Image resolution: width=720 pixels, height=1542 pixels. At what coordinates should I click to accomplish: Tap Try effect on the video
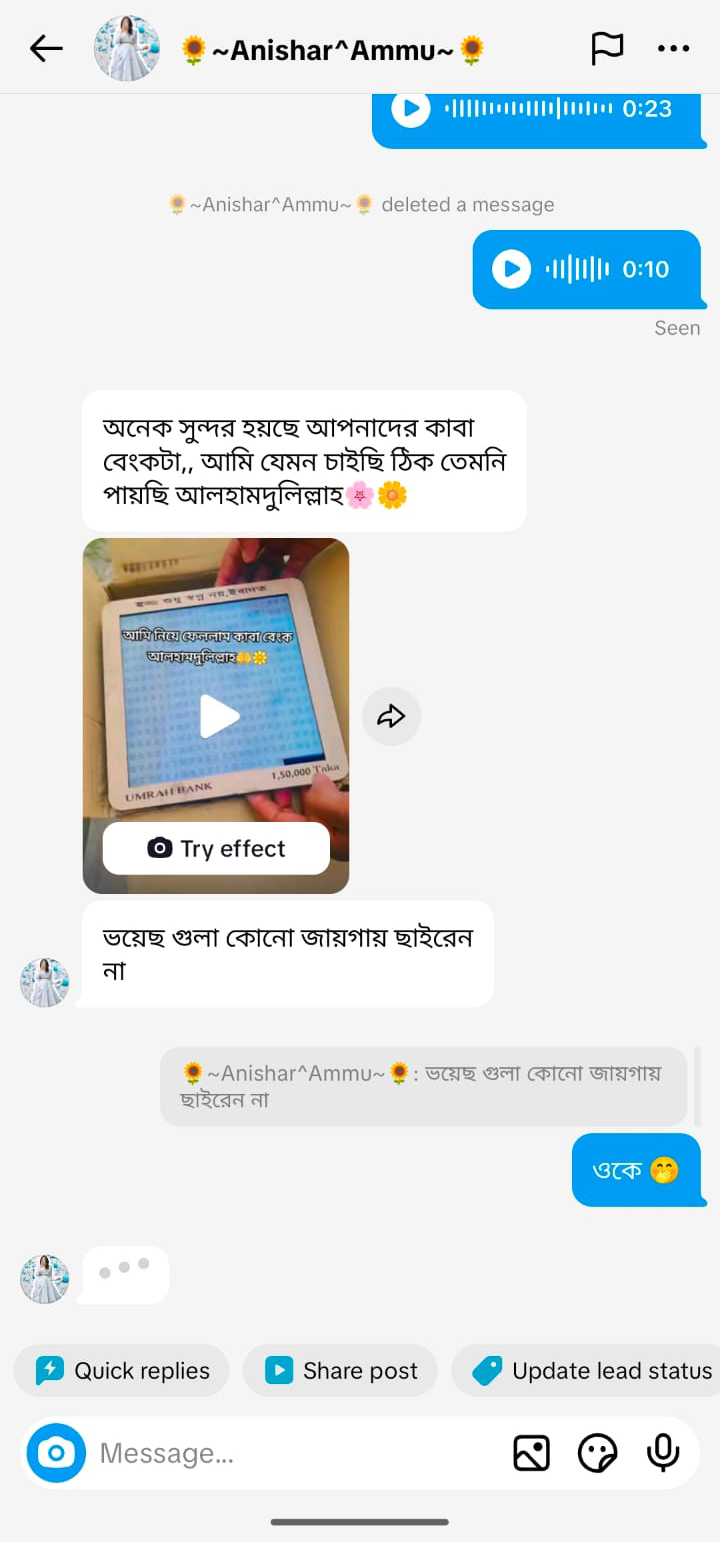(215, 848)
